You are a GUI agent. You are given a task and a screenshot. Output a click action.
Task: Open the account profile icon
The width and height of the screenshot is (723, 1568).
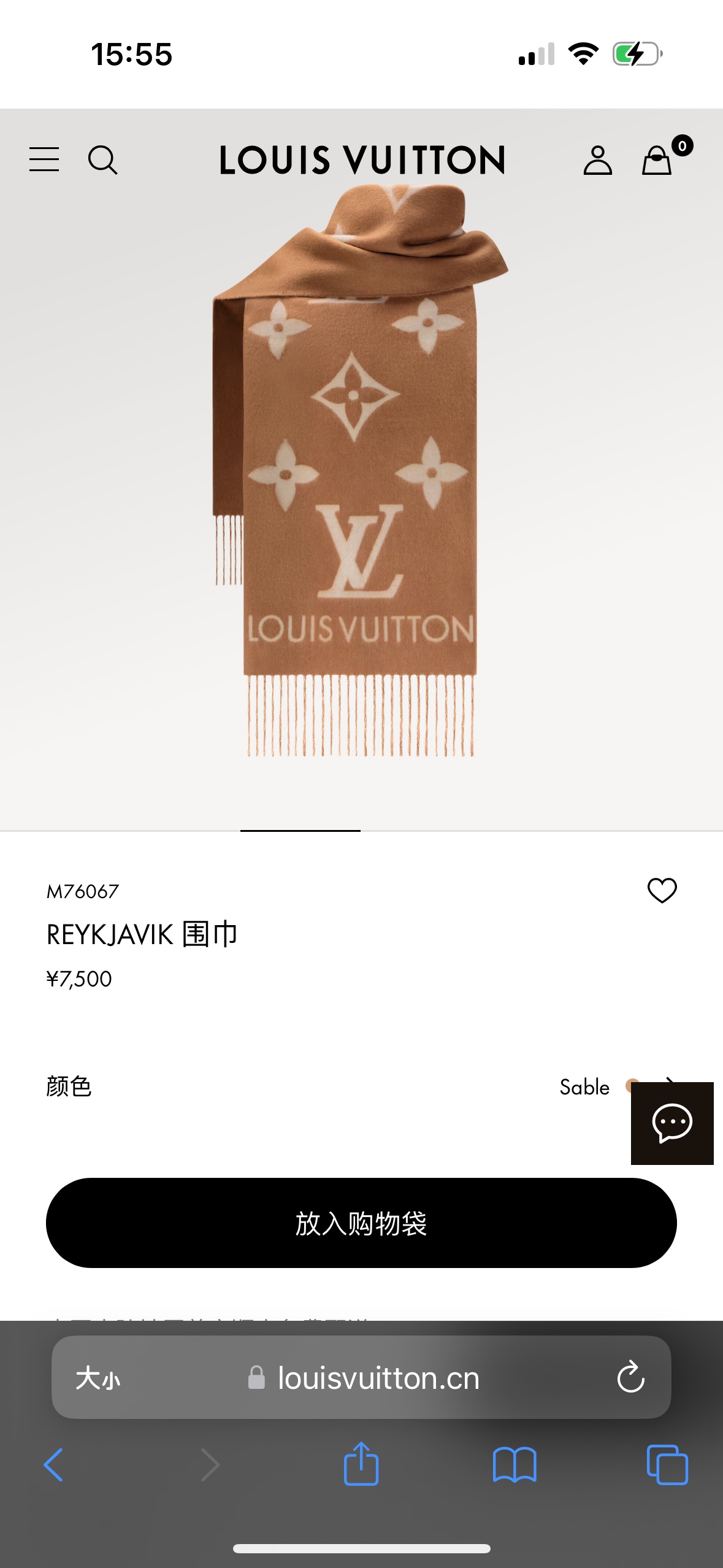(x=597, y=160)
